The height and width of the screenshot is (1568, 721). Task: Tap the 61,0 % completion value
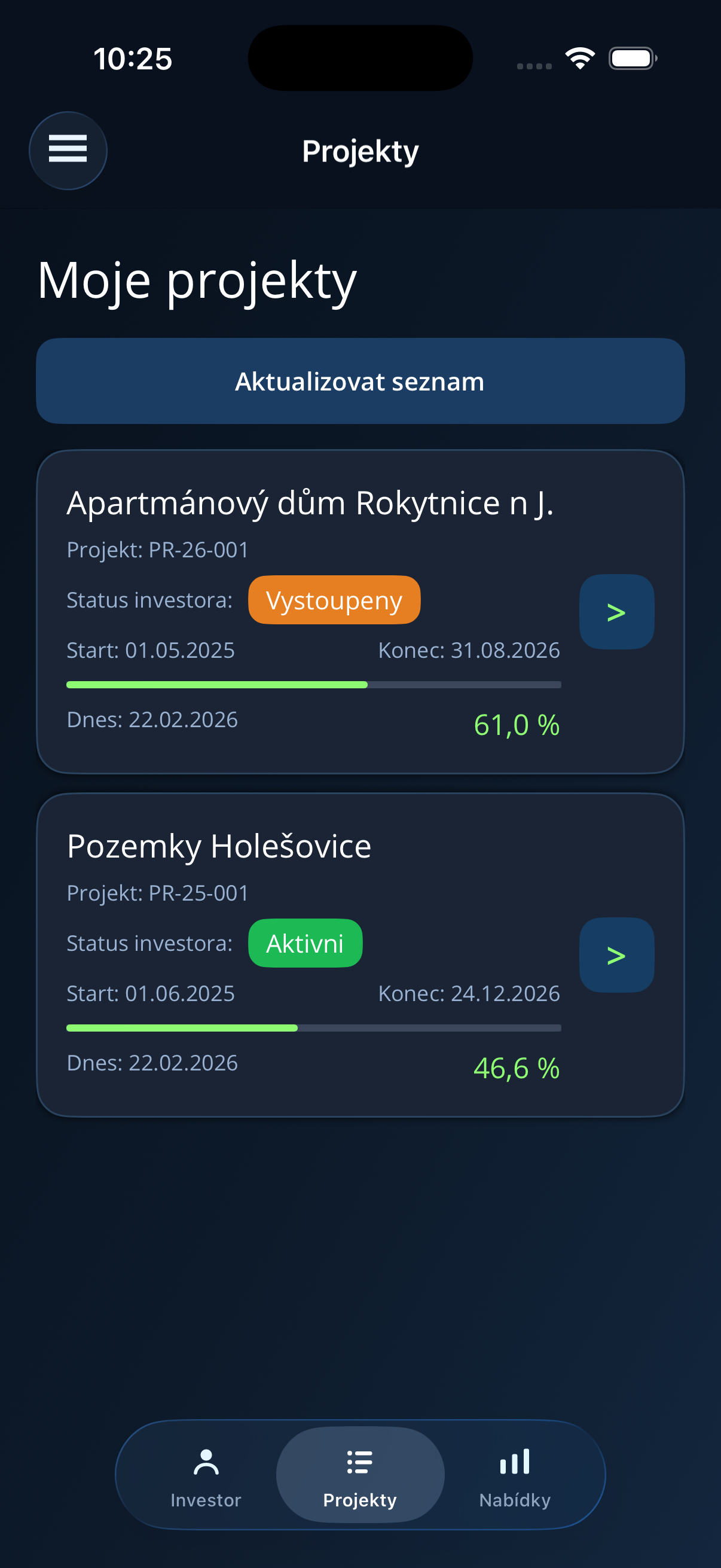click(x=517, y=724)
